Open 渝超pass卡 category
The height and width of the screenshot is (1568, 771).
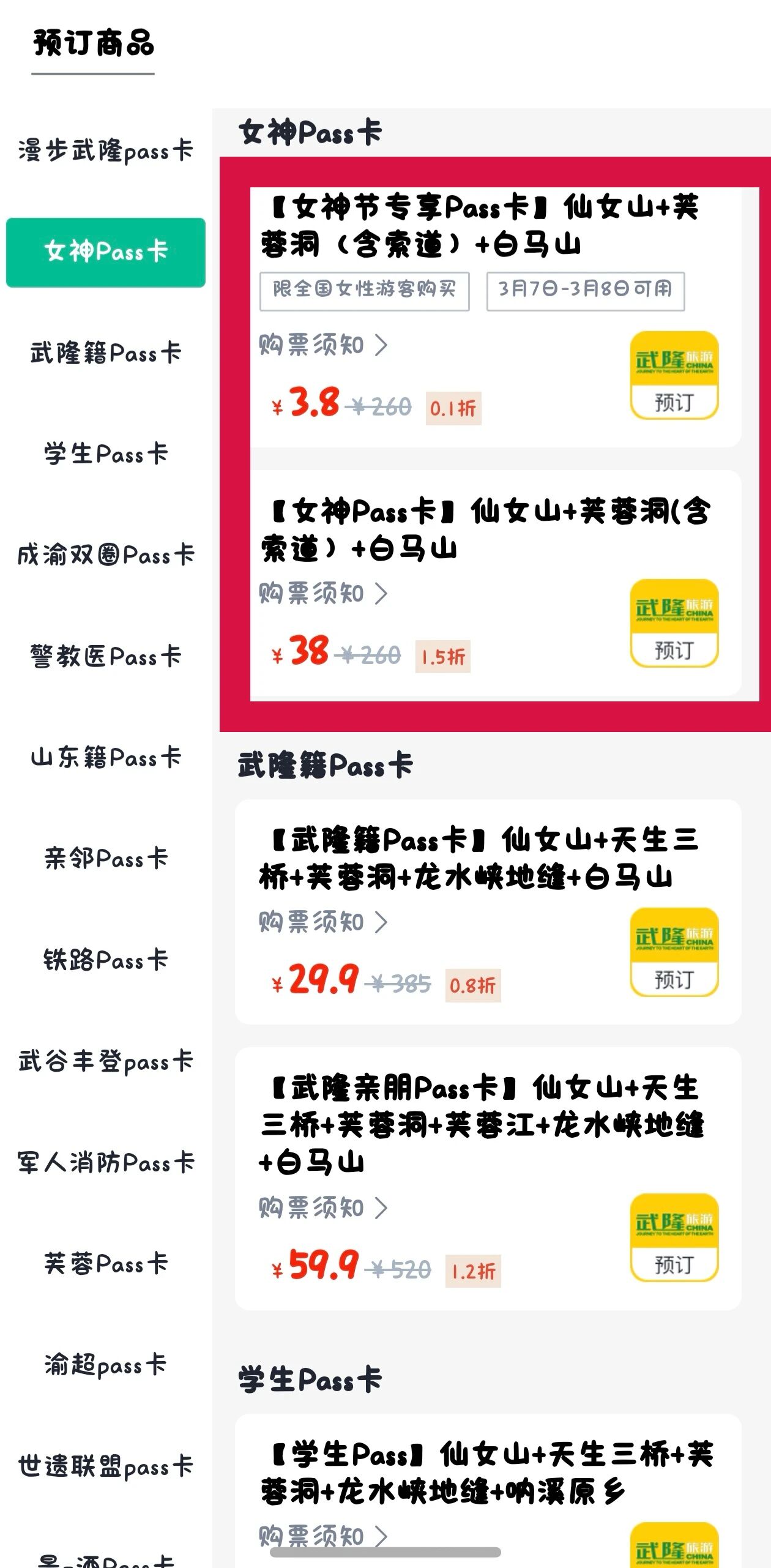105,1364
